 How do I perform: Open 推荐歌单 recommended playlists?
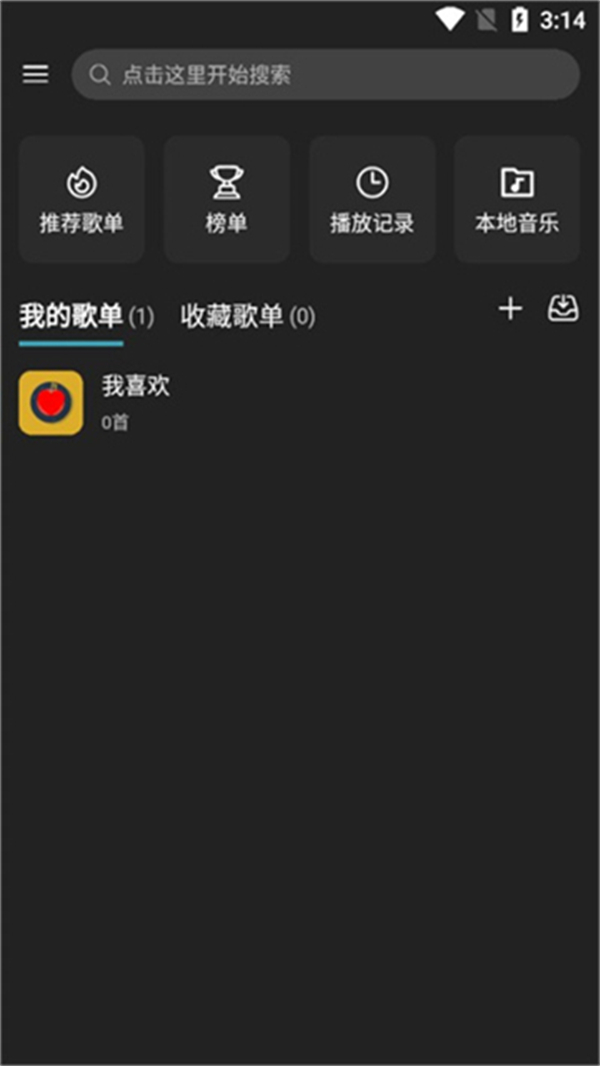tap(81, 200)
